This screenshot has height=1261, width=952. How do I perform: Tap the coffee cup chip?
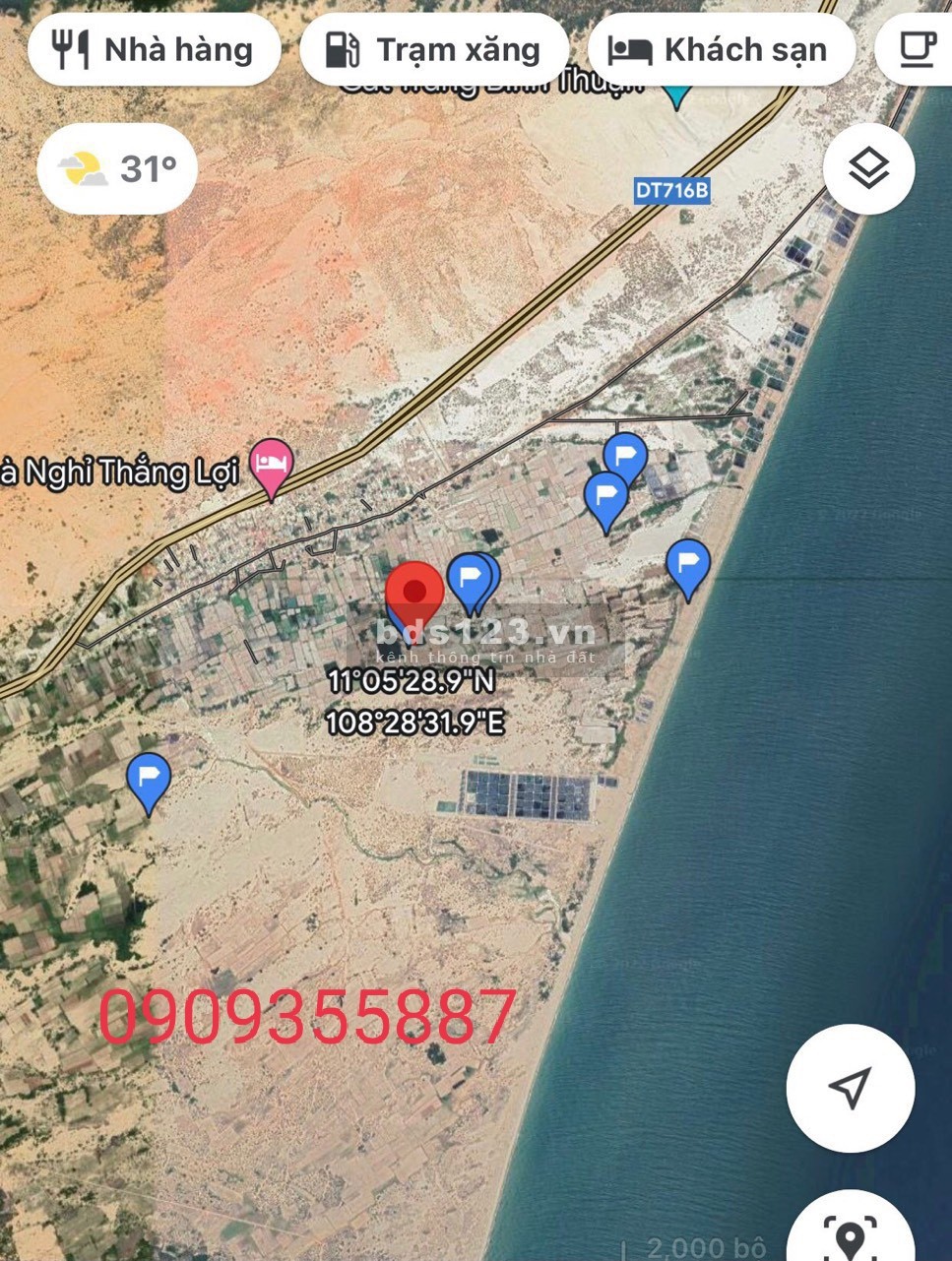(x=917, y=47)
